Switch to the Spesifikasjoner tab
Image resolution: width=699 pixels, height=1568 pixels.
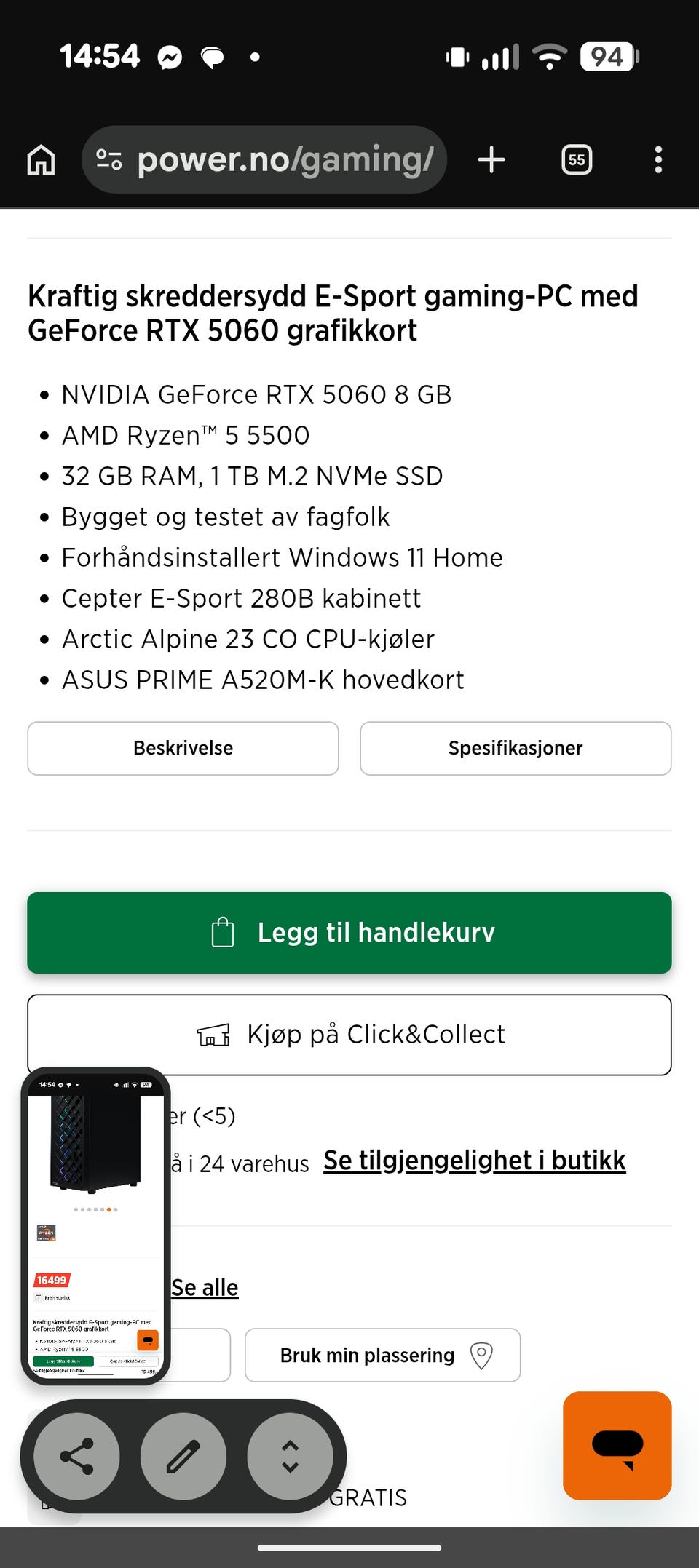click(515, 748)
